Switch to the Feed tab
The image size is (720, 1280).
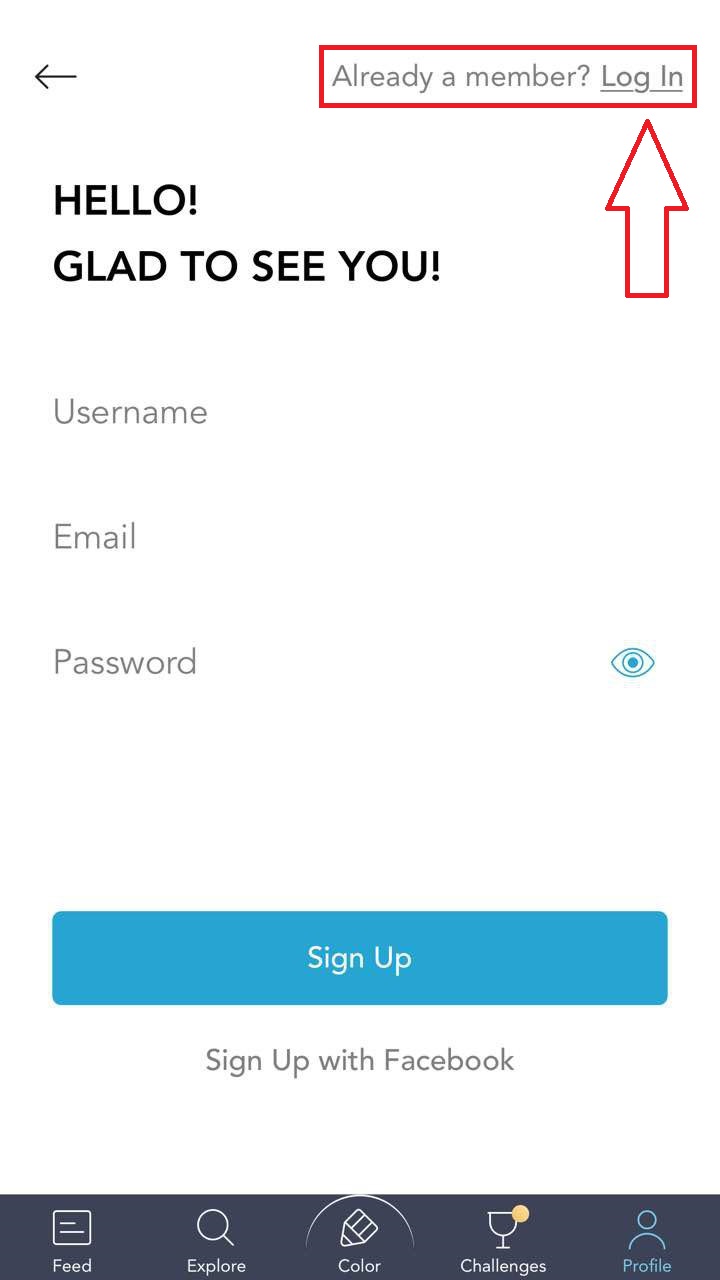72,1240
